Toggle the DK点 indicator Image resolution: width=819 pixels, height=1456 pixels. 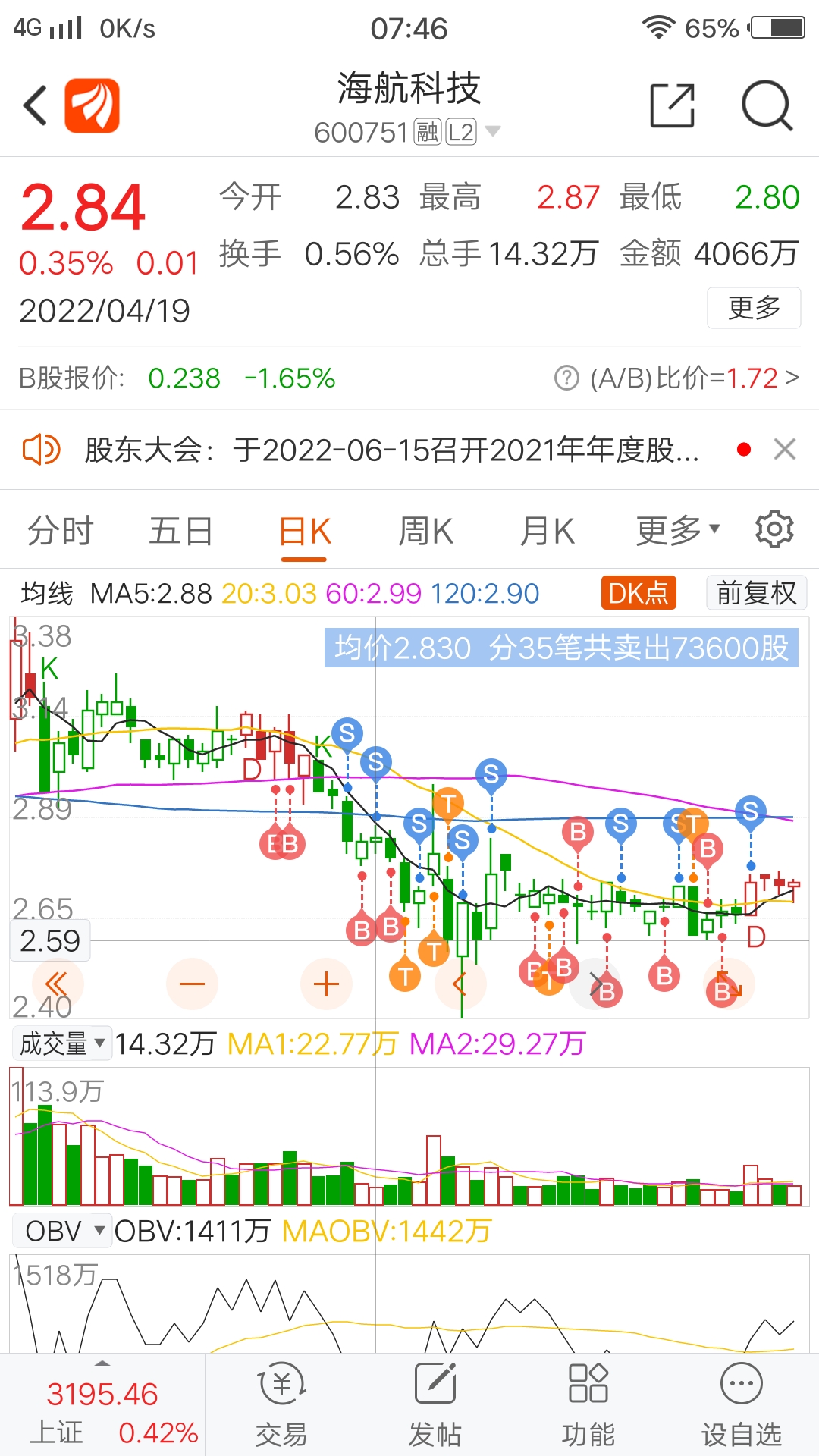pos(639,593)
